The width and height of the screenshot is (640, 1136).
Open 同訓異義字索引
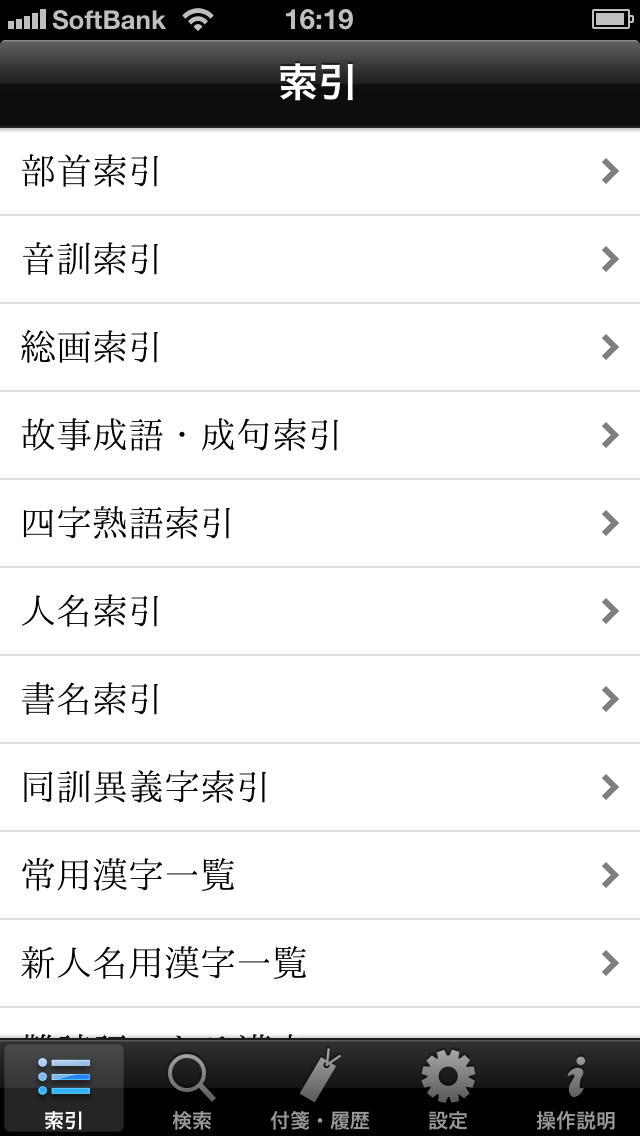(320, 788)
